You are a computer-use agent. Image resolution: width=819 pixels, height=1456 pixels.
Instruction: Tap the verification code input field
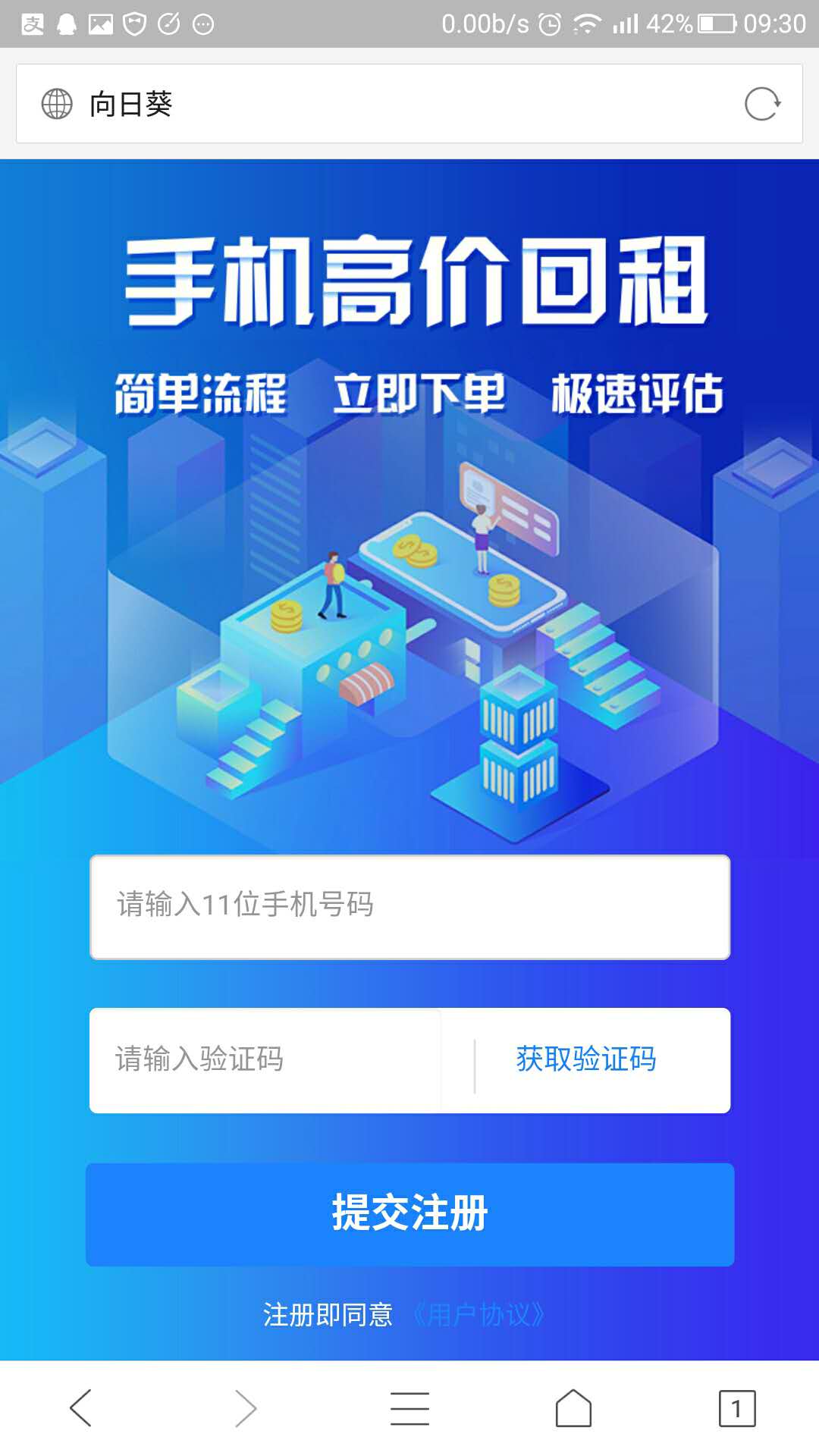click(x=265, y=1059)
